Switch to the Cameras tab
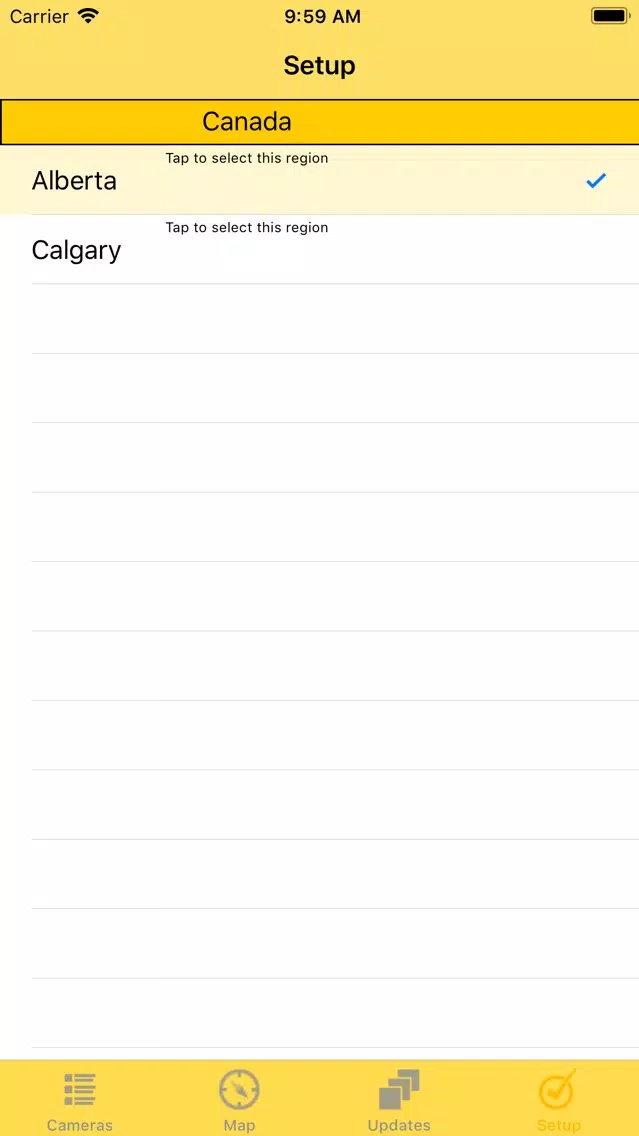Image resolution: width=639 pixels, height=1136 pixels. pos(80,1100)
